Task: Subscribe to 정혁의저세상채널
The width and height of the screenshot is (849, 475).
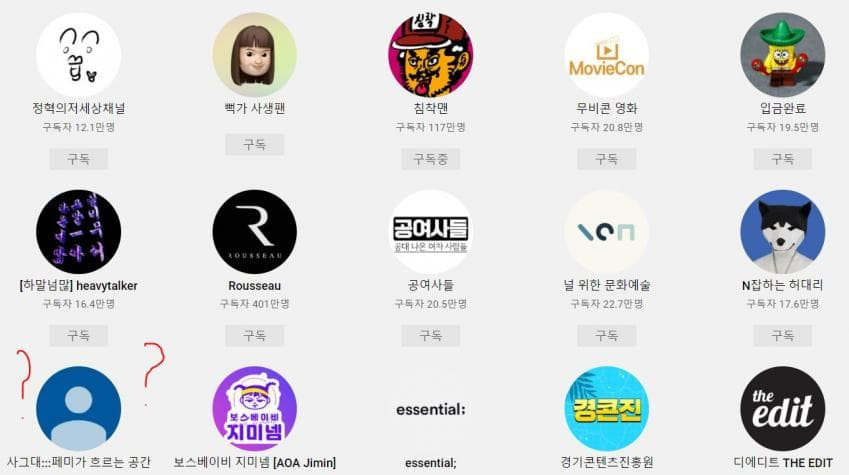Action: pyautogui.click(x=78, y=159)
